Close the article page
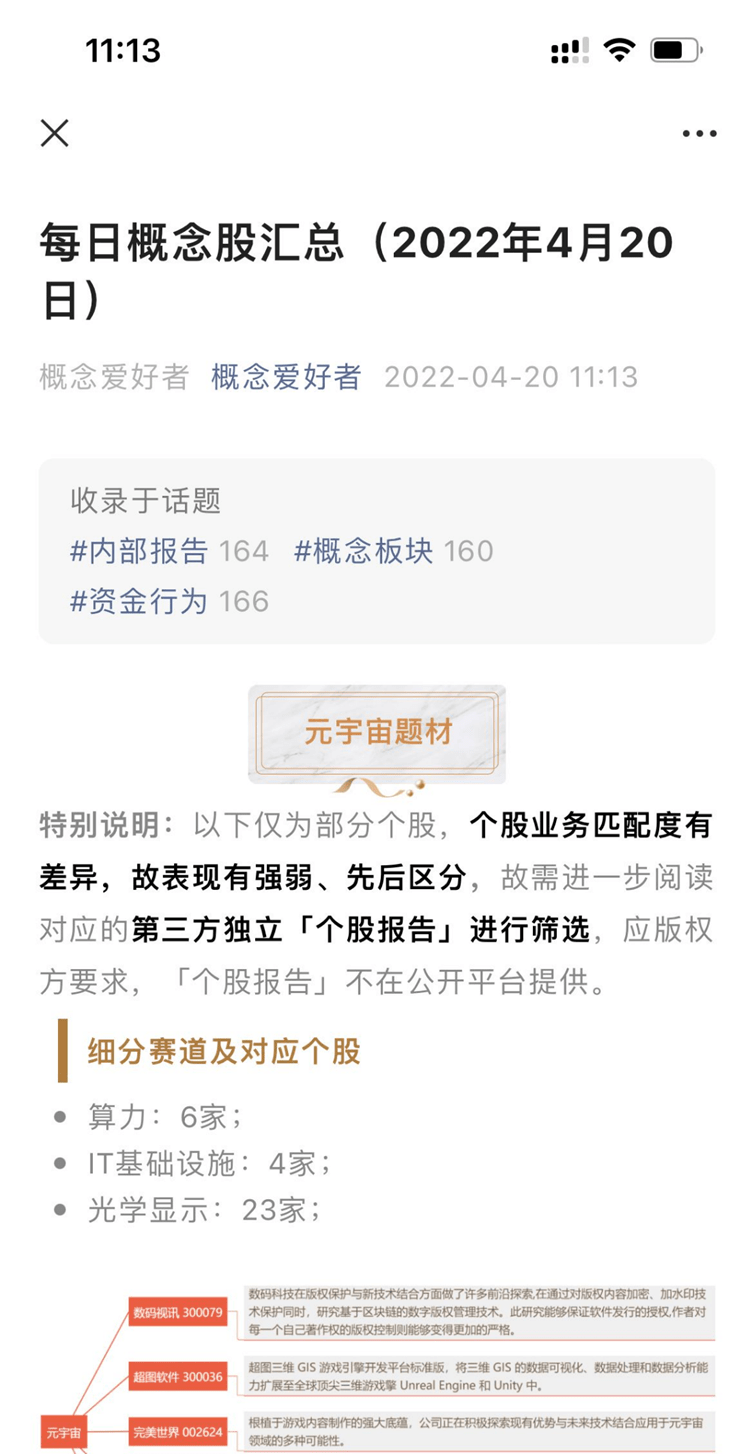Screen dimensions: 752x1454 click(x=54, y=133)
